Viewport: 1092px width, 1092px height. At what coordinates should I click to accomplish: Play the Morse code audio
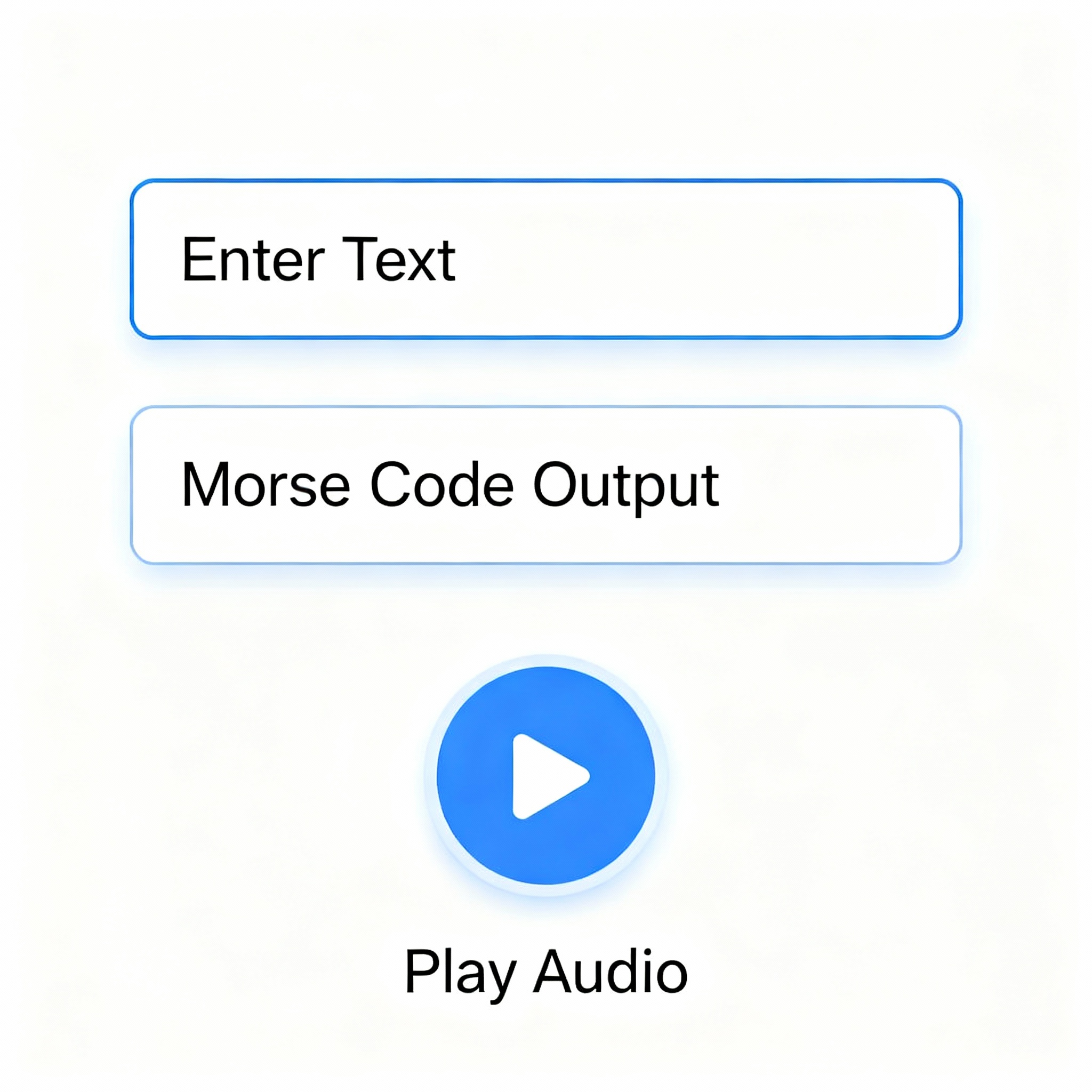coord(546,775)
